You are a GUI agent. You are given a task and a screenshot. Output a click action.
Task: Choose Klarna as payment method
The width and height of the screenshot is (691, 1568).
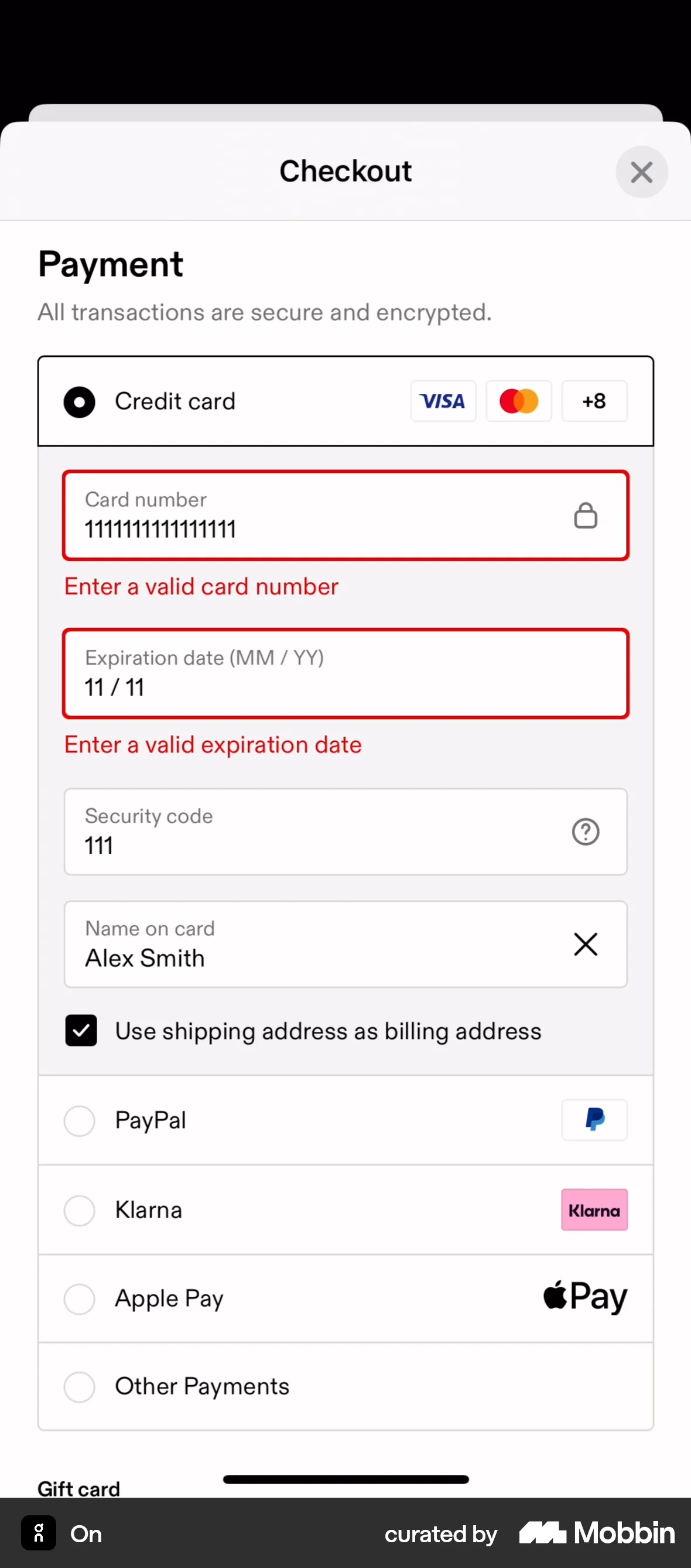pos(80,1210)
